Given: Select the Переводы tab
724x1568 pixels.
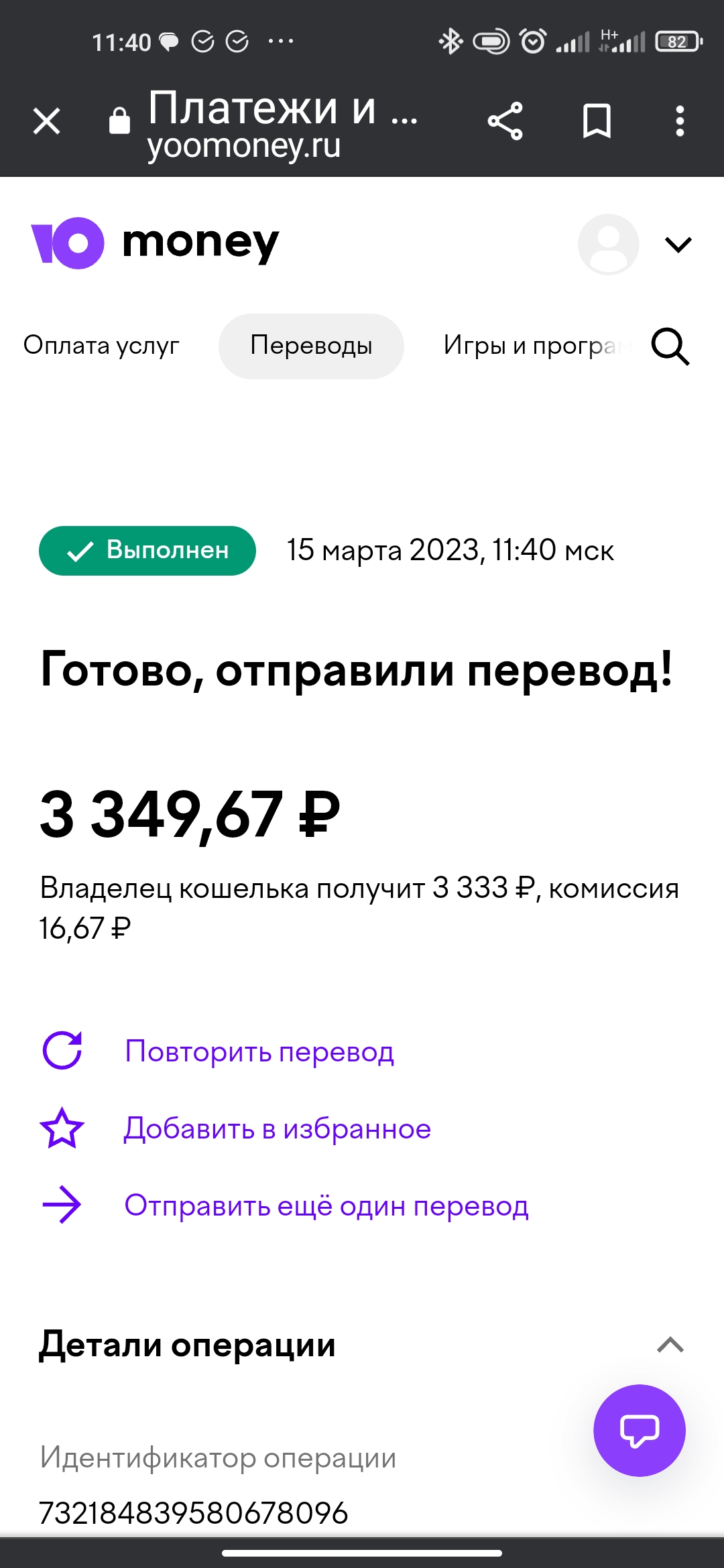Looking at the screenshot, I should tap(311, 346).
